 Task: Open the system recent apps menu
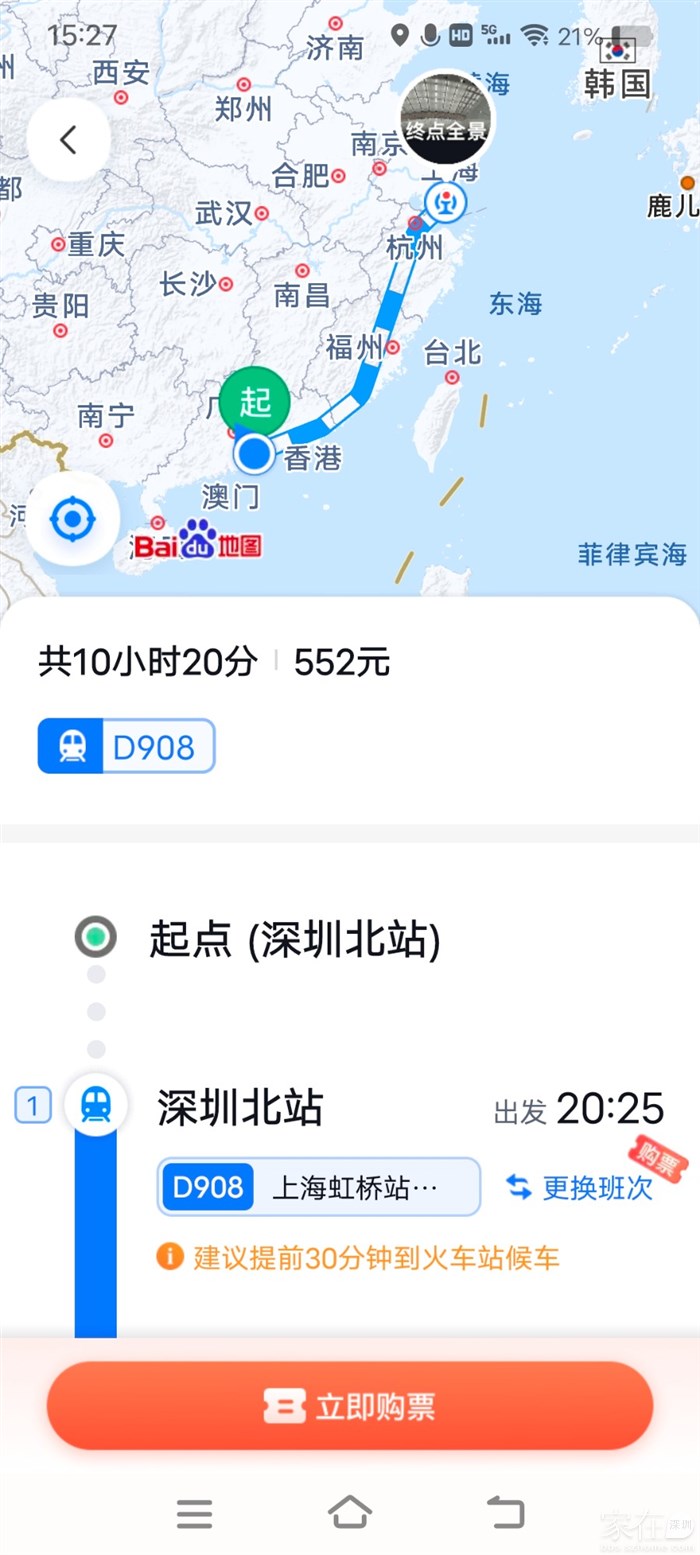coord(194,1513)
